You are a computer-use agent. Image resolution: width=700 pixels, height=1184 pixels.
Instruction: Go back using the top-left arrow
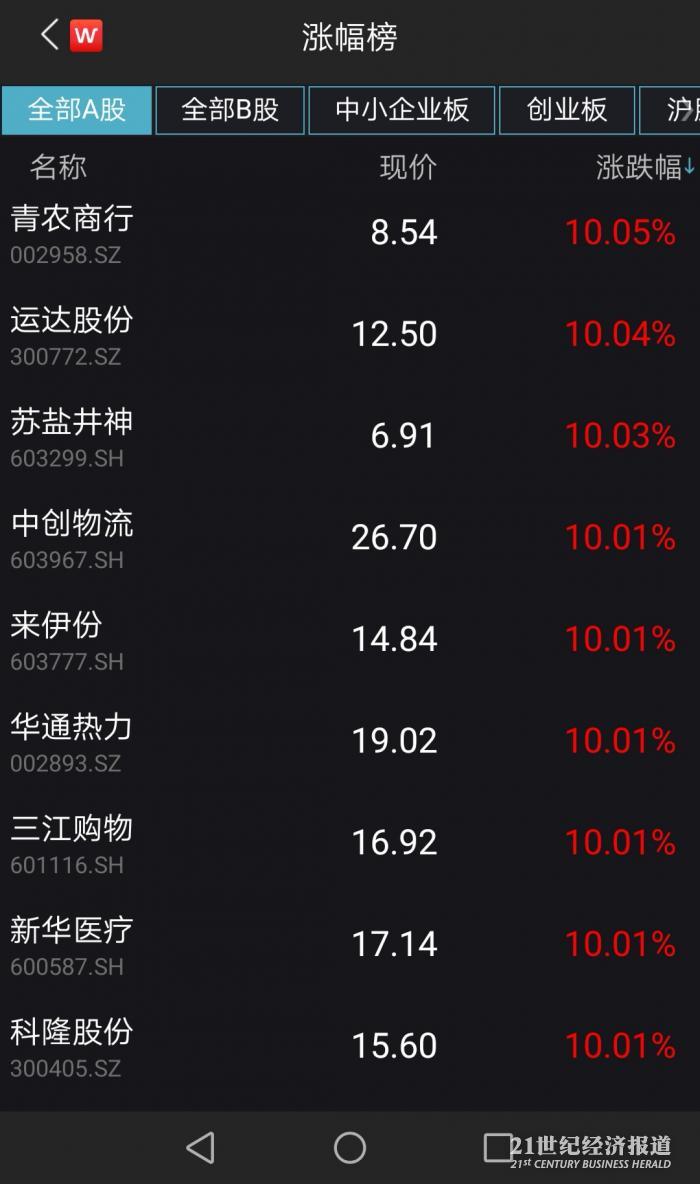(49, 36)
